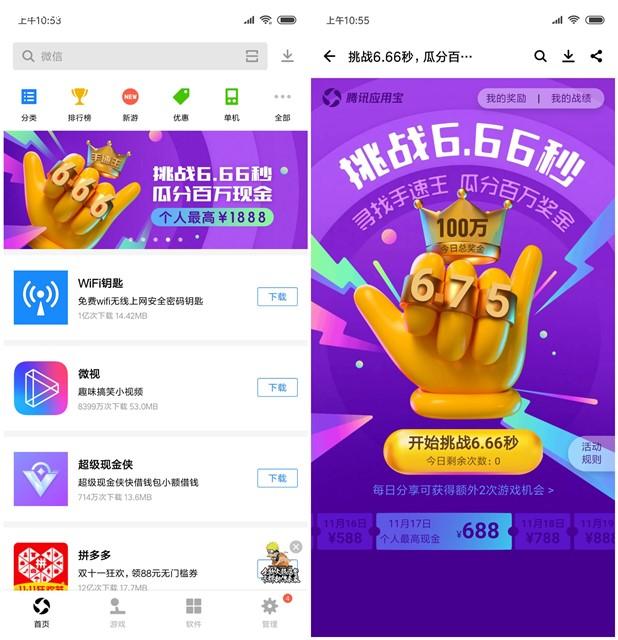The width and height of the screenshot is (618, 640).
Task: Download 微视
Action: 277,387
